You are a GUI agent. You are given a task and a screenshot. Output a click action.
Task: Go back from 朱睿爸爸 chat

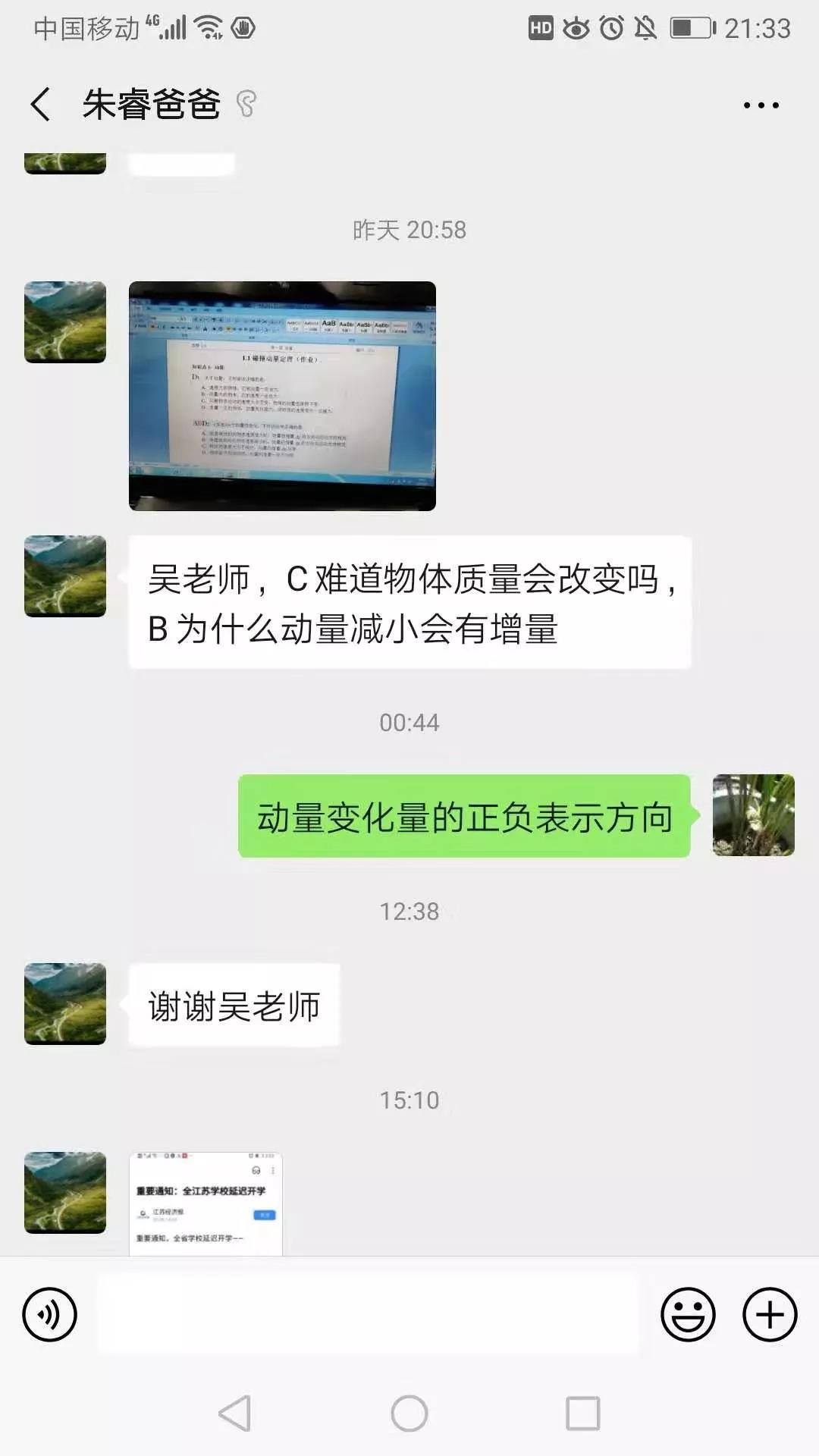(x=41, y=105)
